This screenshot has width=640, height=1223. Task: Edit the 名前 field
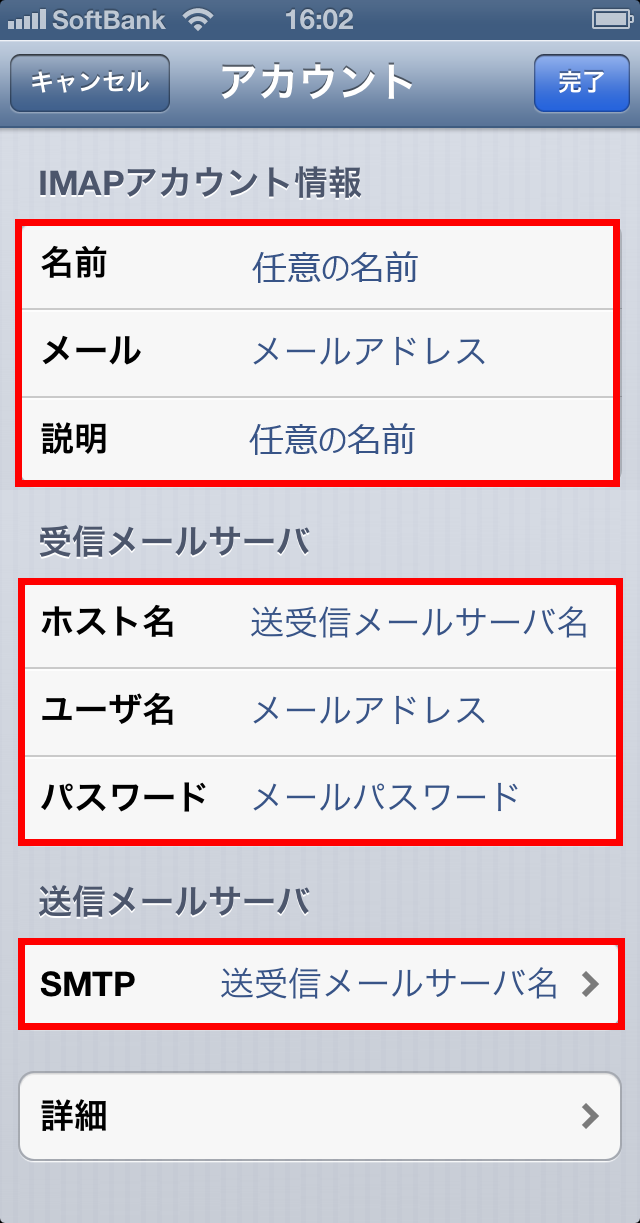tap(316, 266)
